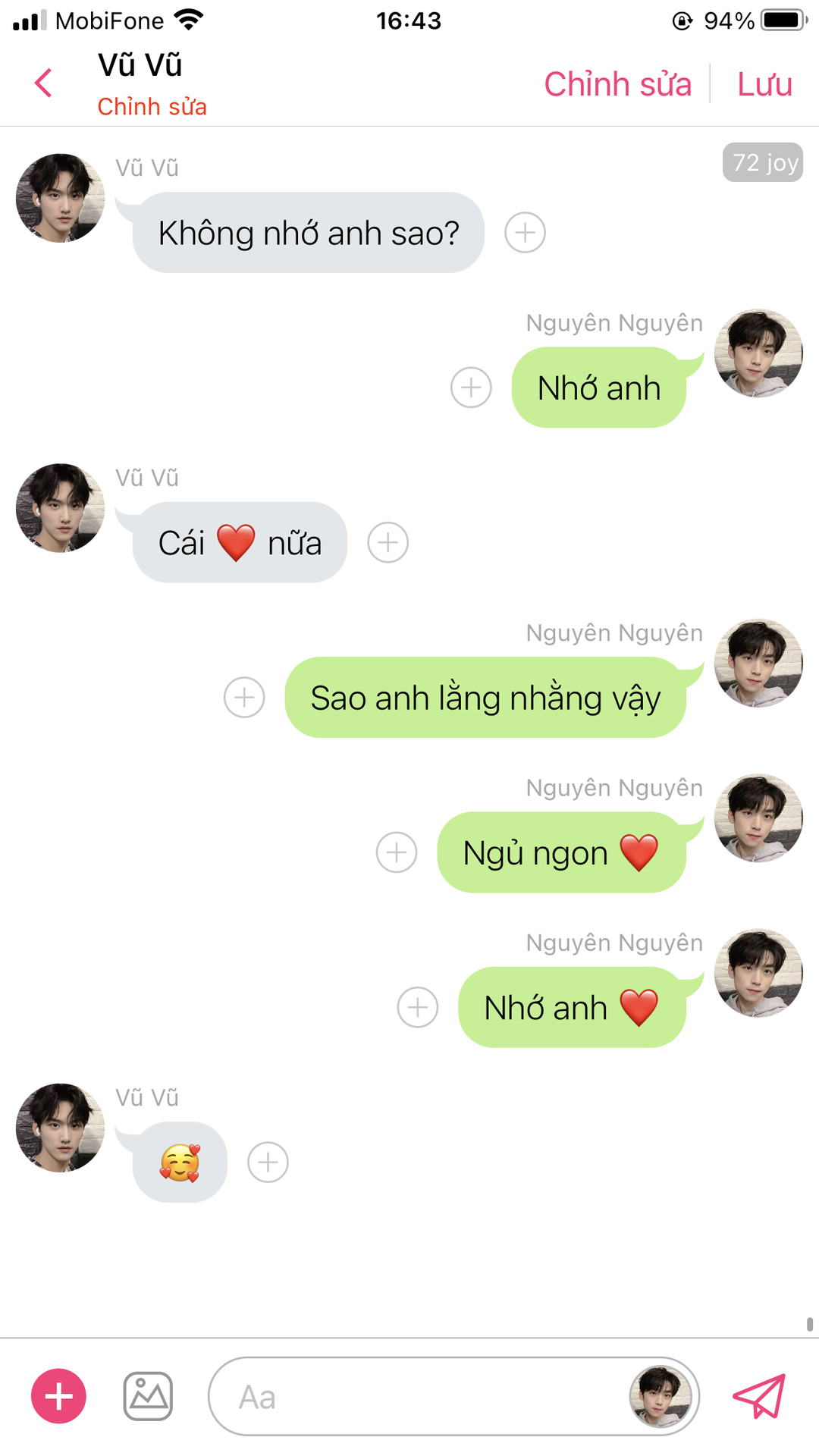Focus the Aa message input field
Image resolution: width=819 pixels, height=1456 pixels.
(x=417, y=1396)
